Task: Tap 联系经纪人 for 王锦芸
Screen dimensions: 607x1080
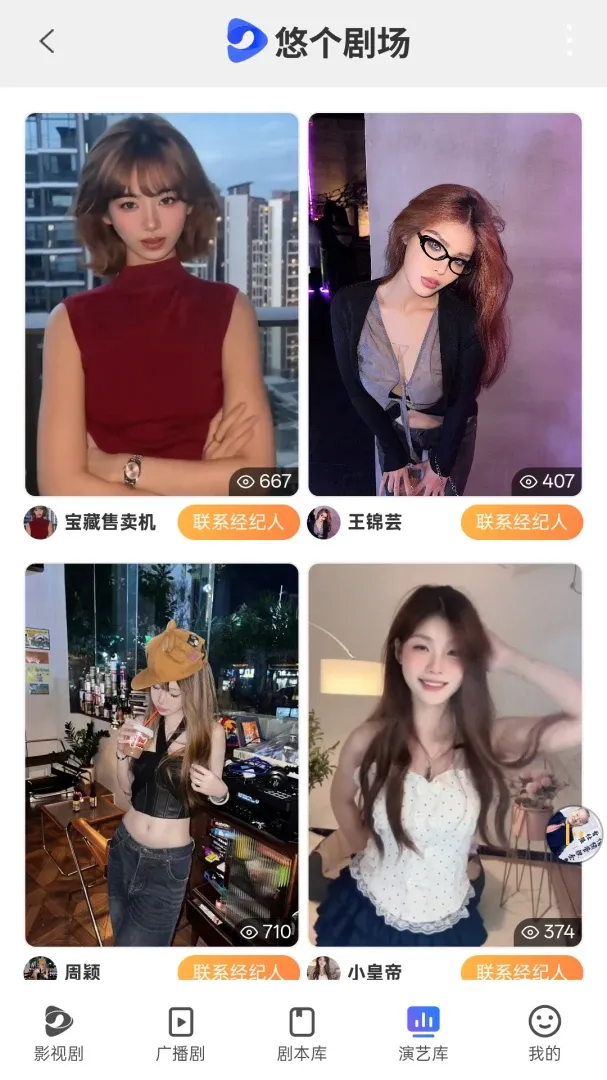Action: 522,522
